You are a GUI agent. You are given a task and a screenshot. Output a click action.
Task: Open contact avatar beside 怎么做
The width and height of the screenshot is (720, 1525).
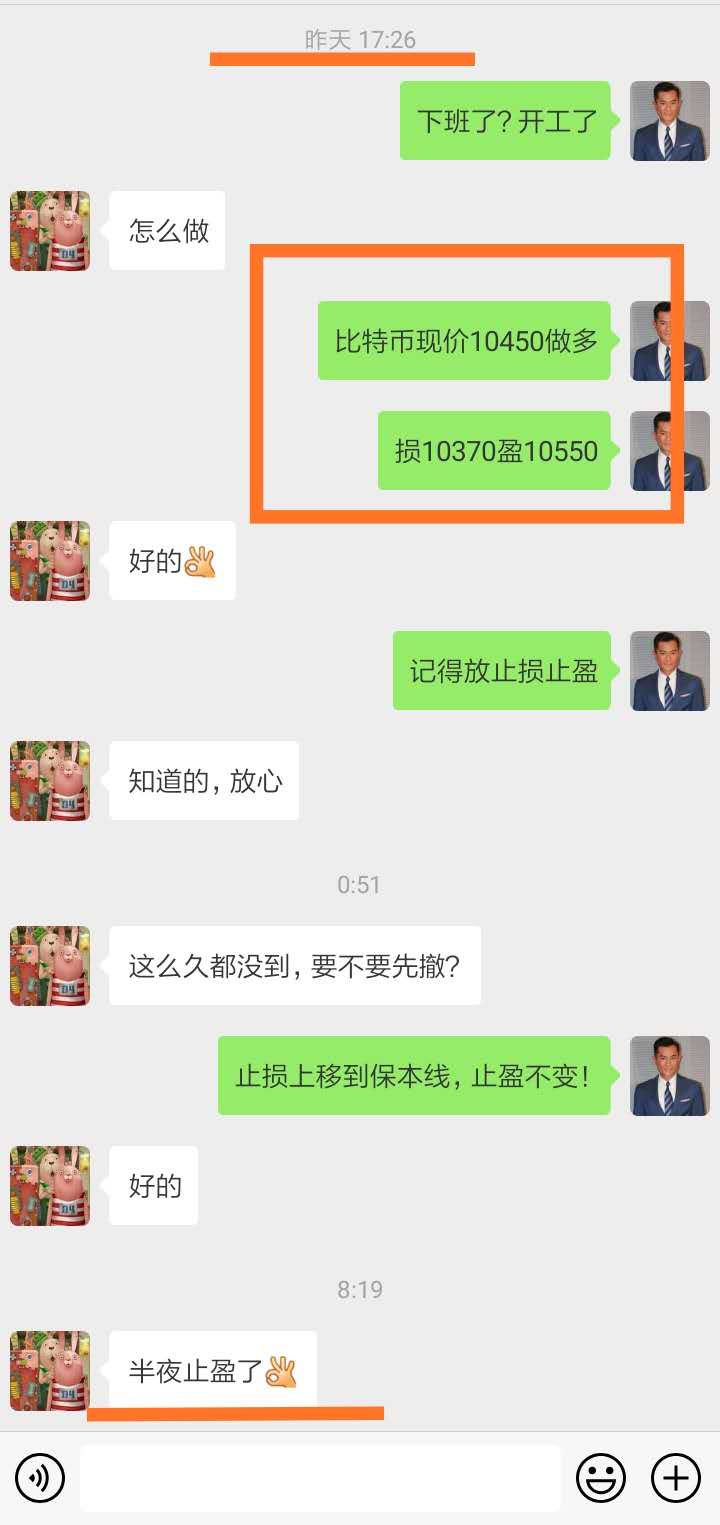pyautogui.click(x=50, y=231)
